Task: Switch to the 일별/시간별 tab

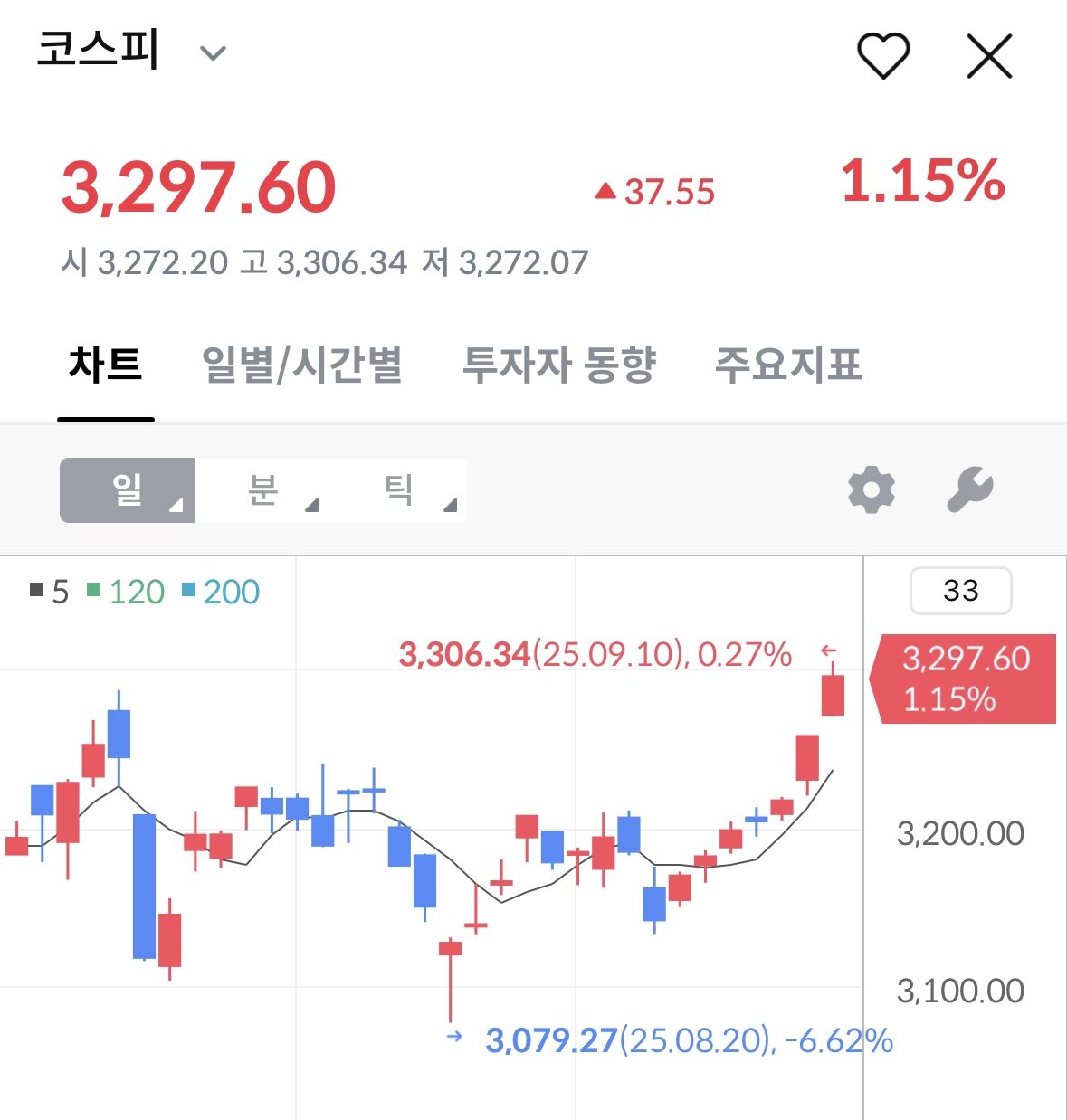Action: click(301, 365)
